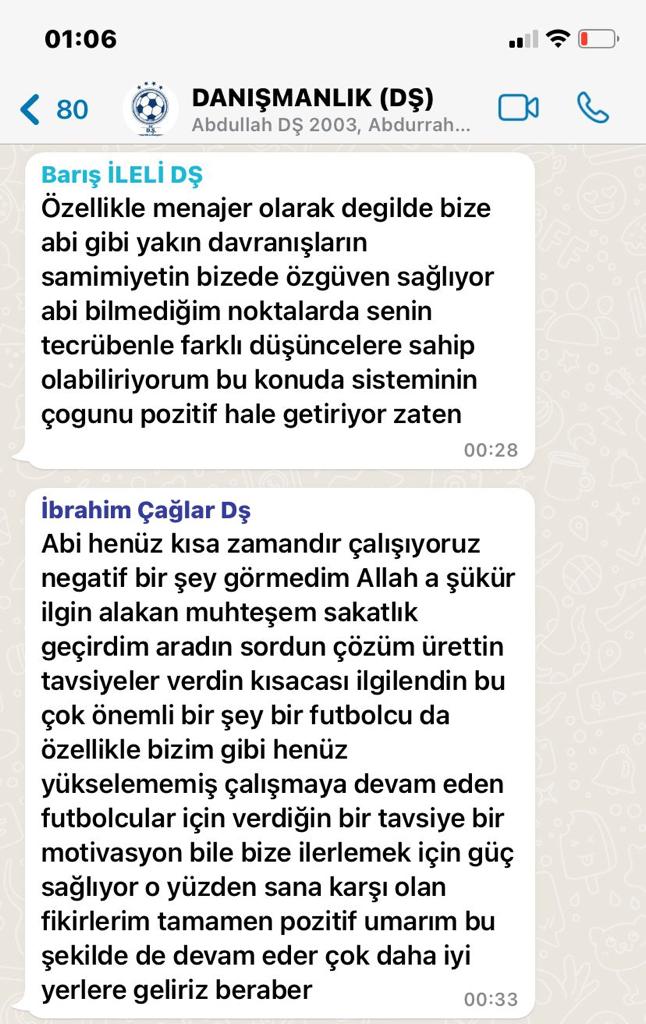Image resolution: width=646 pixels, height=1024 pixels.
Task: Open sender name İbrahim Çağlar Dş
Action: pyautogui.click(x=146, y=510)
